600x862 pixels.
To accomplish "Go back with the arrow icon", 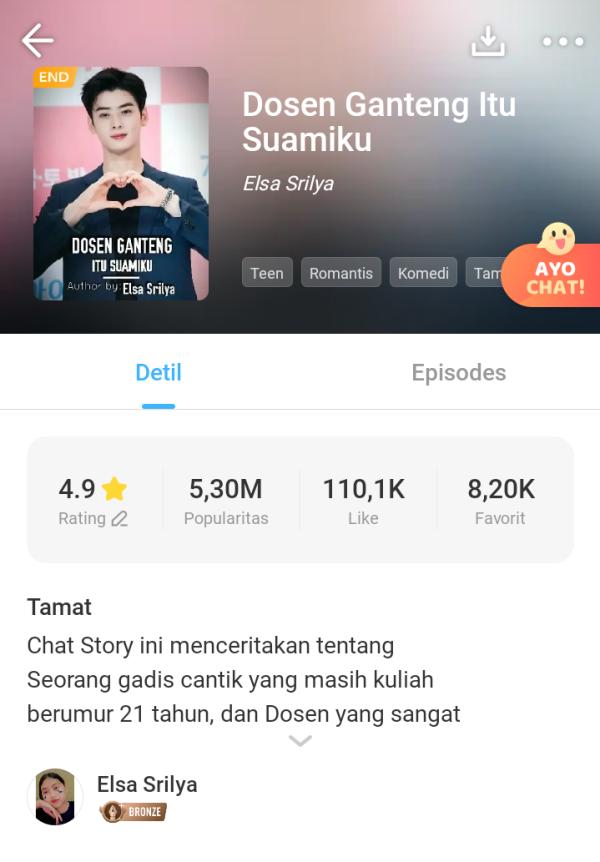I will [x=37, y=40].
